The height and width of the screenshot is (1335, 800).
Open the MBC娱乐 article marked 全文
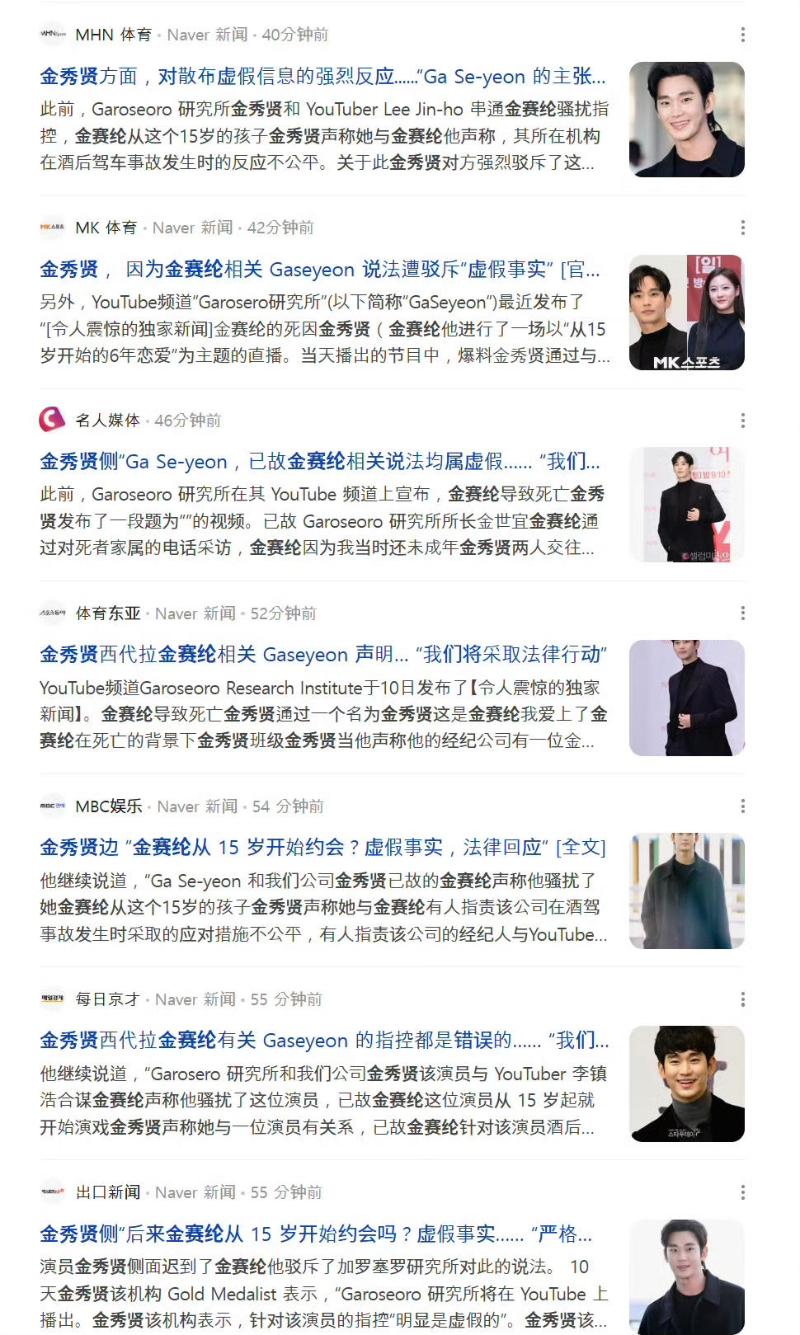[x=322, y=848]
